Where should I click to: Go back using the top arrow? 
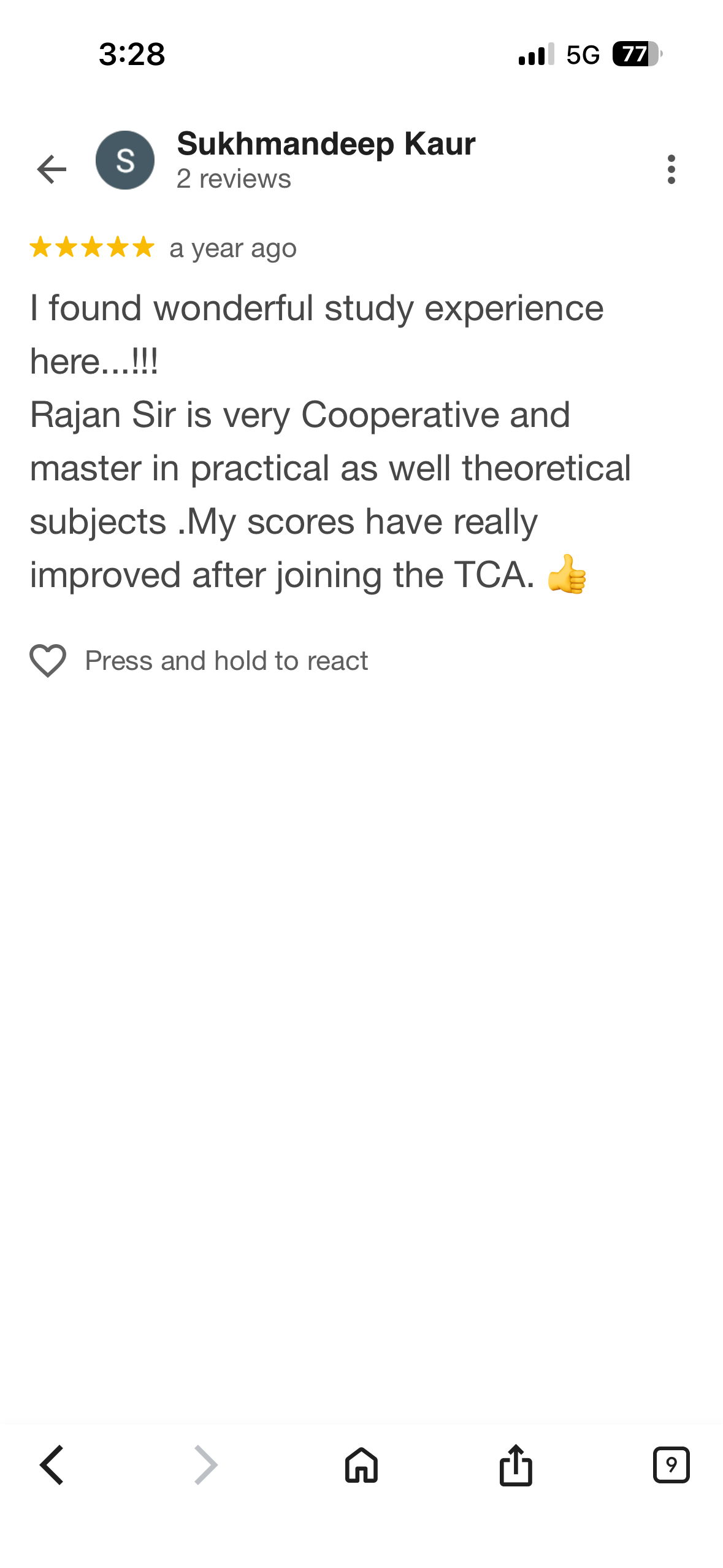[52, 169]
